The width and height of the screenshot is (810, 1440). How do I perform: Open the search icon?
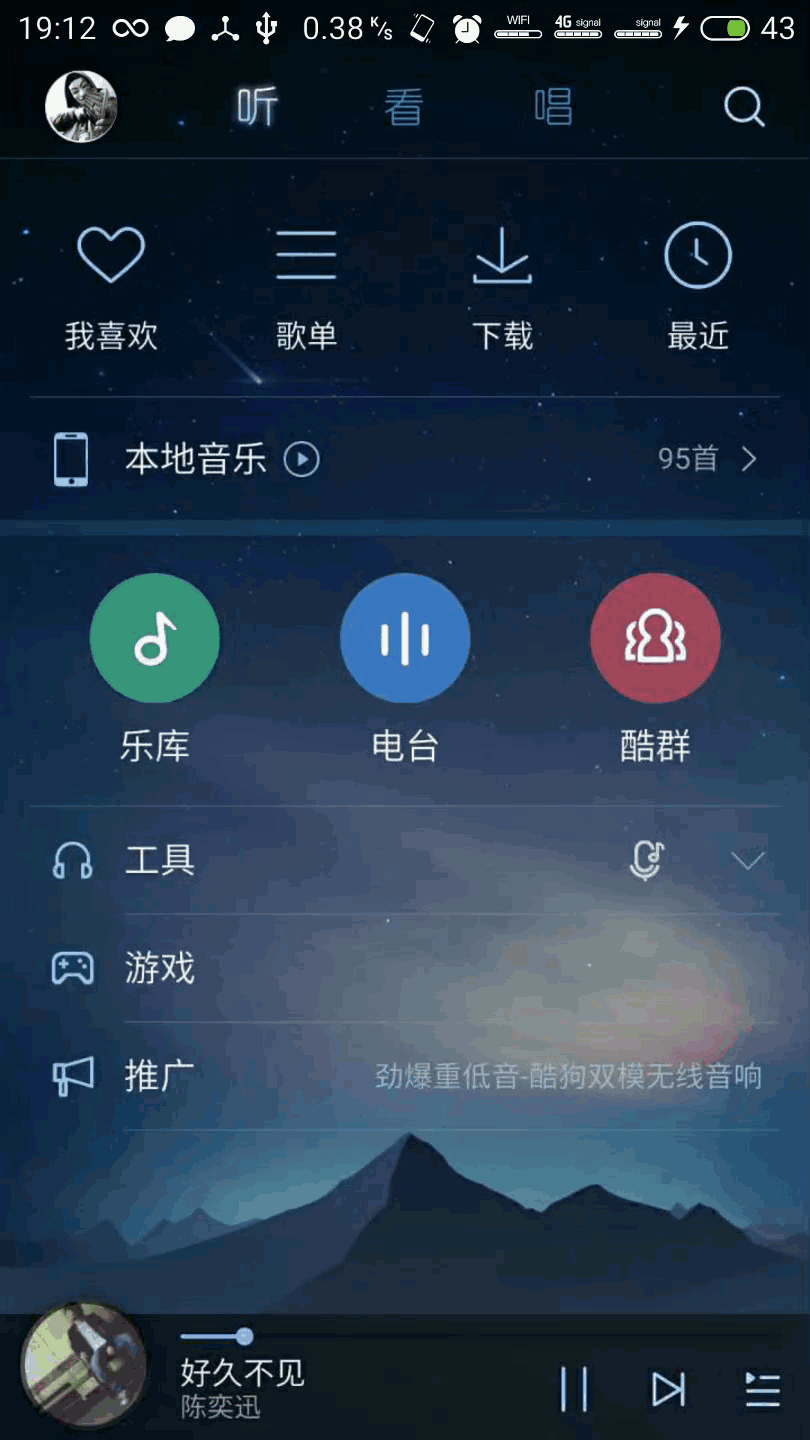(743, 107)
